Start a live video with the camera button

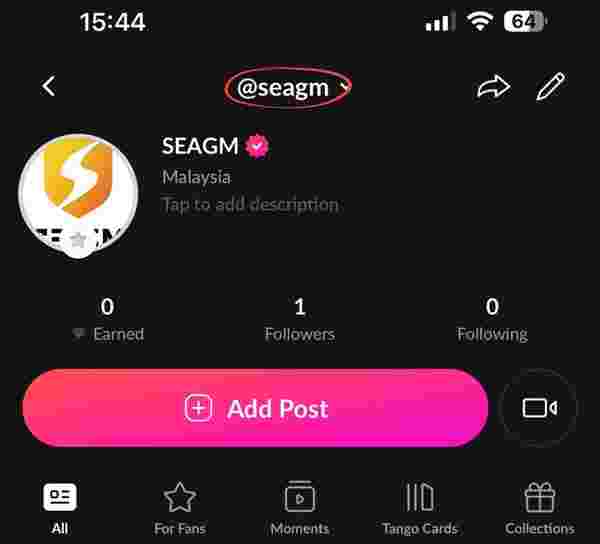(538, 408)
